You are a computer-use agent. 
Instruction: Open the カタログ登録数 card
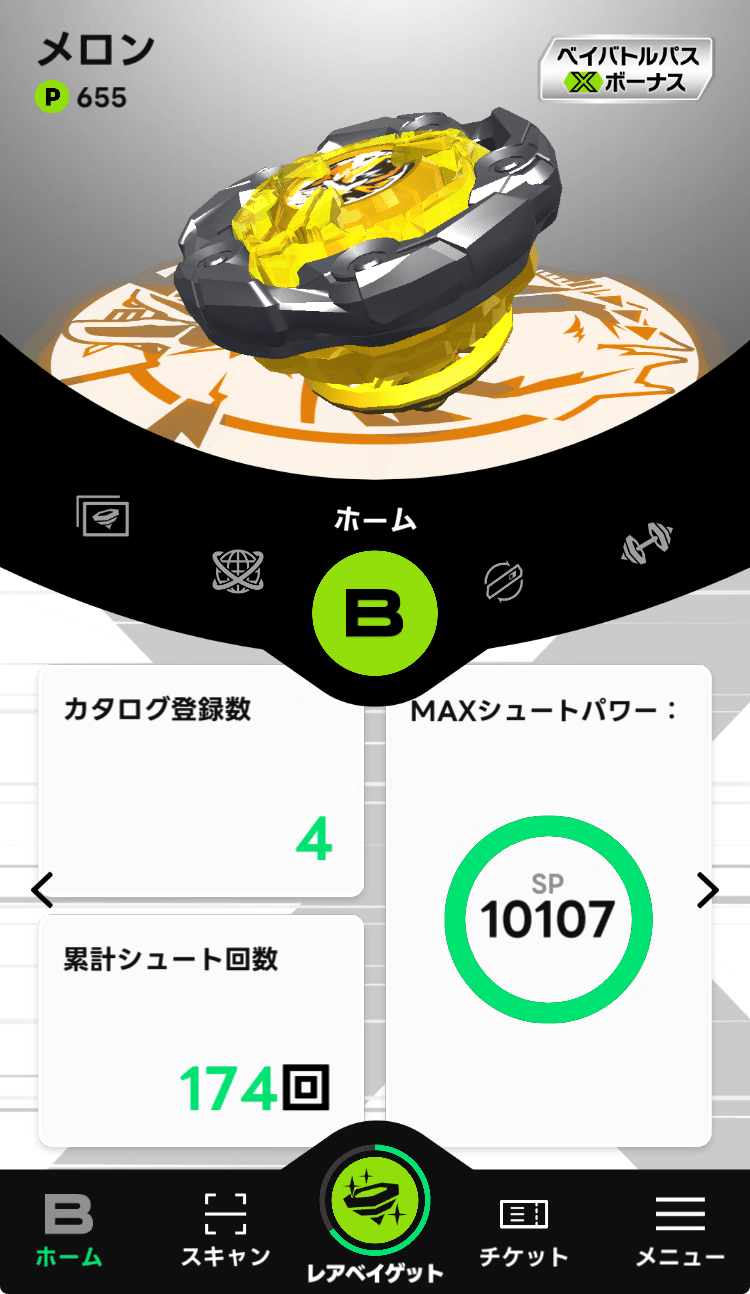201,781
